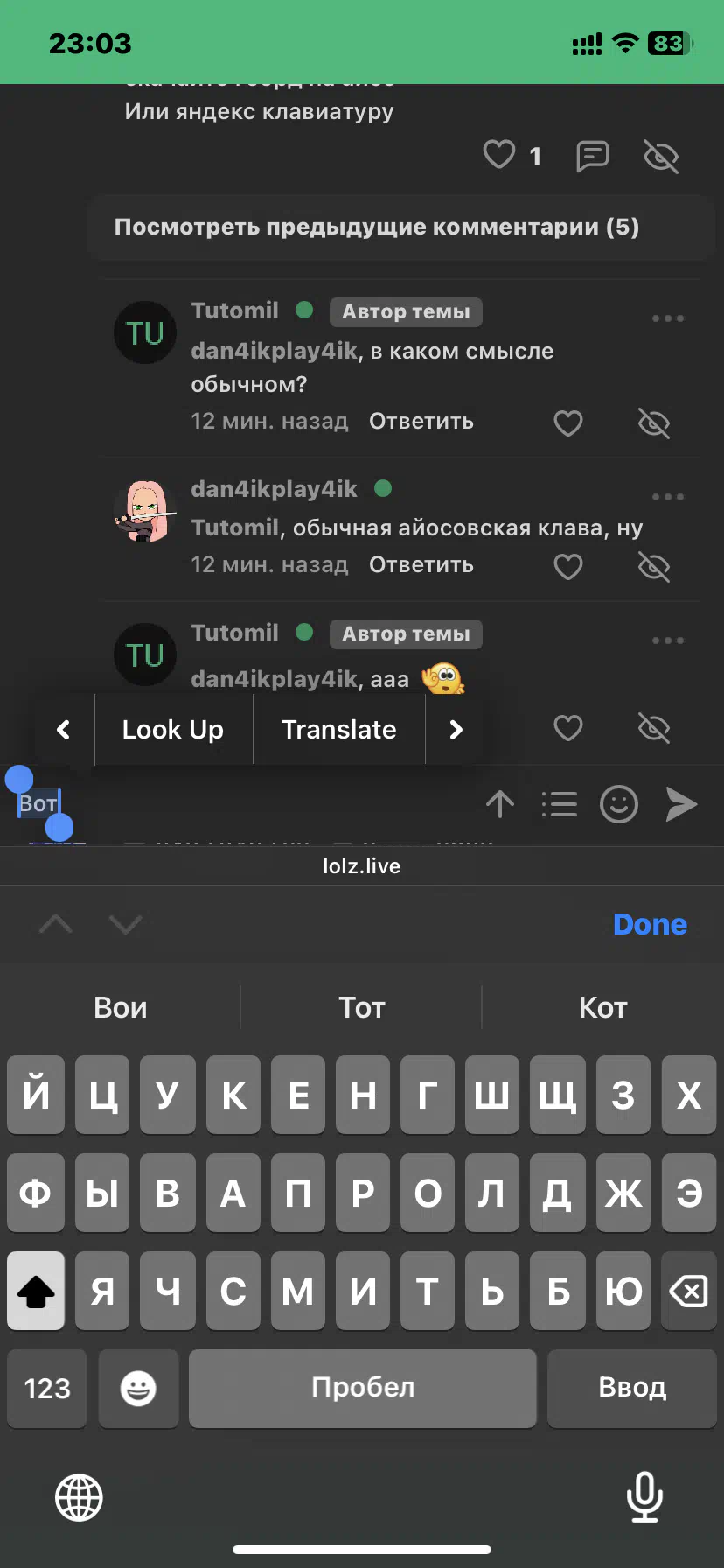724x1568 pixels.
Task: Like the post with 1 like
Action: click(x=499, y=155)
